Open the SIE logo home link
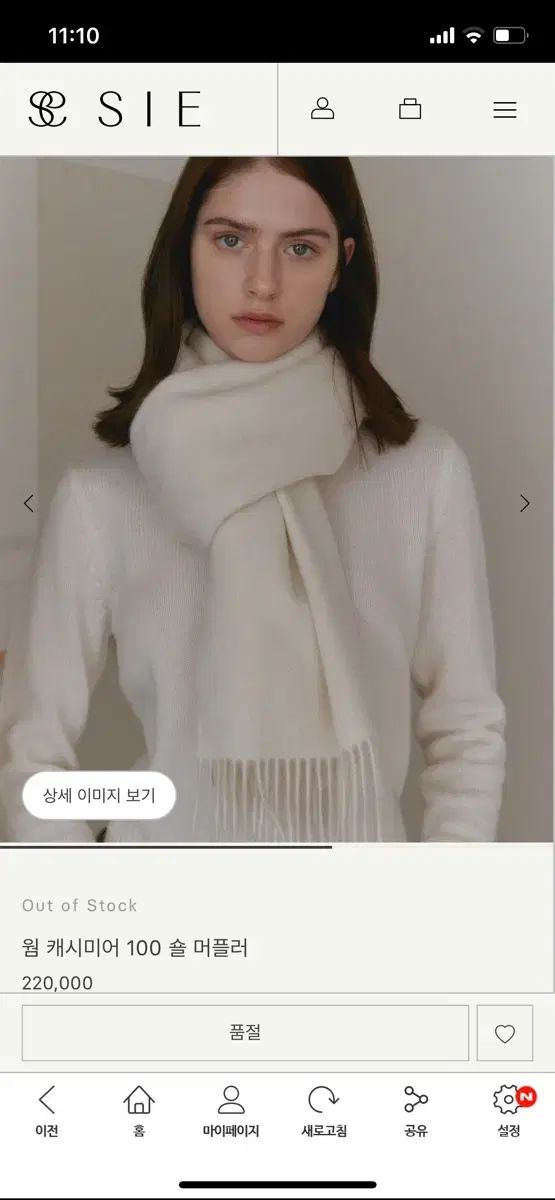Viewport: 555px width, 1200px height. pyautogui.click(x=114, y=109)
